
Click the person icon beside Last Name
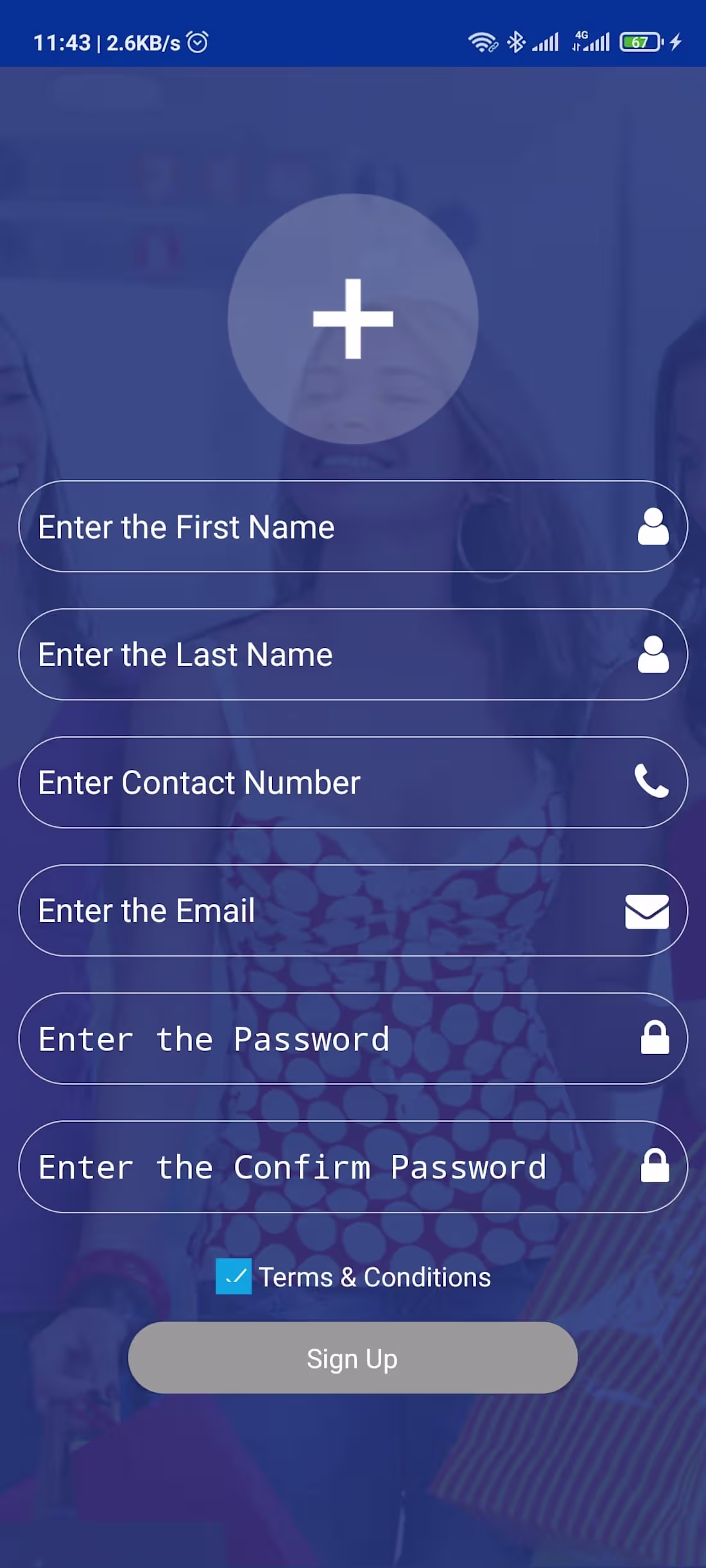pos(652,654)
